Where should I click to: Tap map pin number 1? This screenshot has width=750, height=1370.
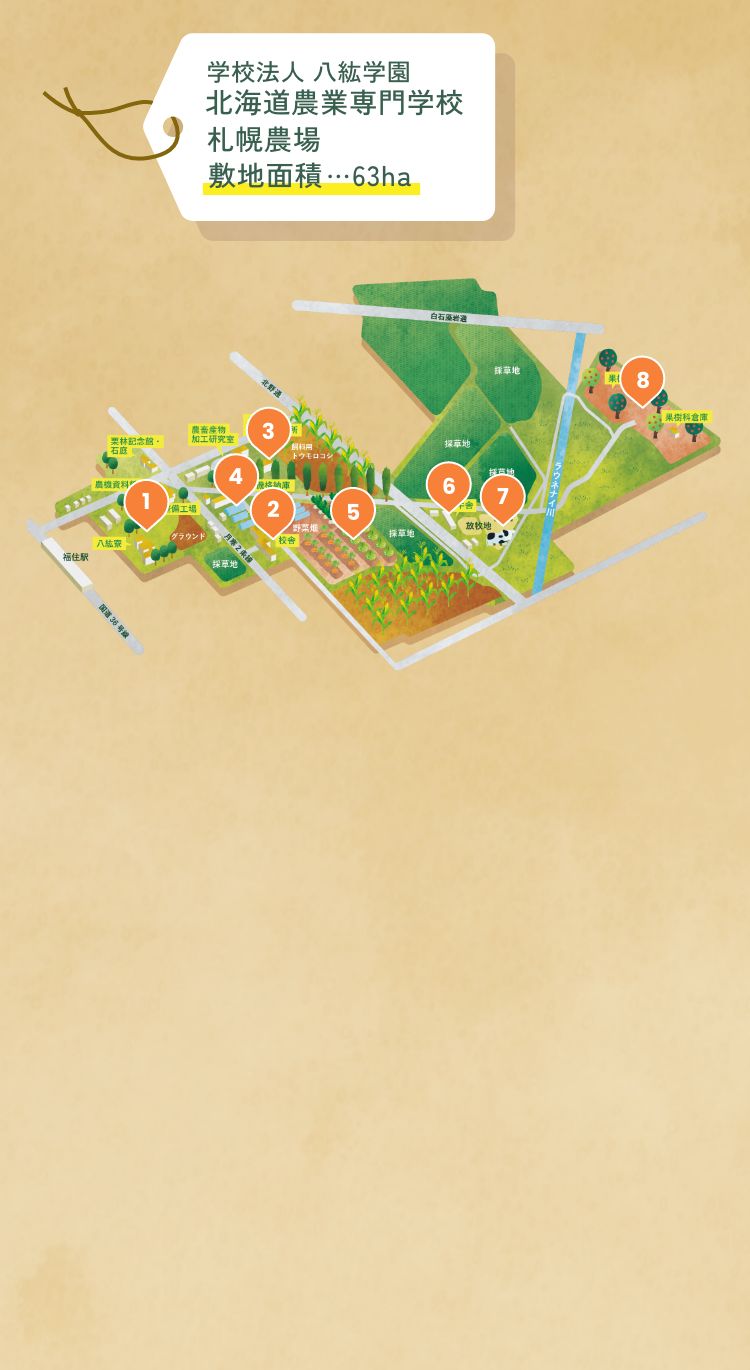(x=146, y=501)
